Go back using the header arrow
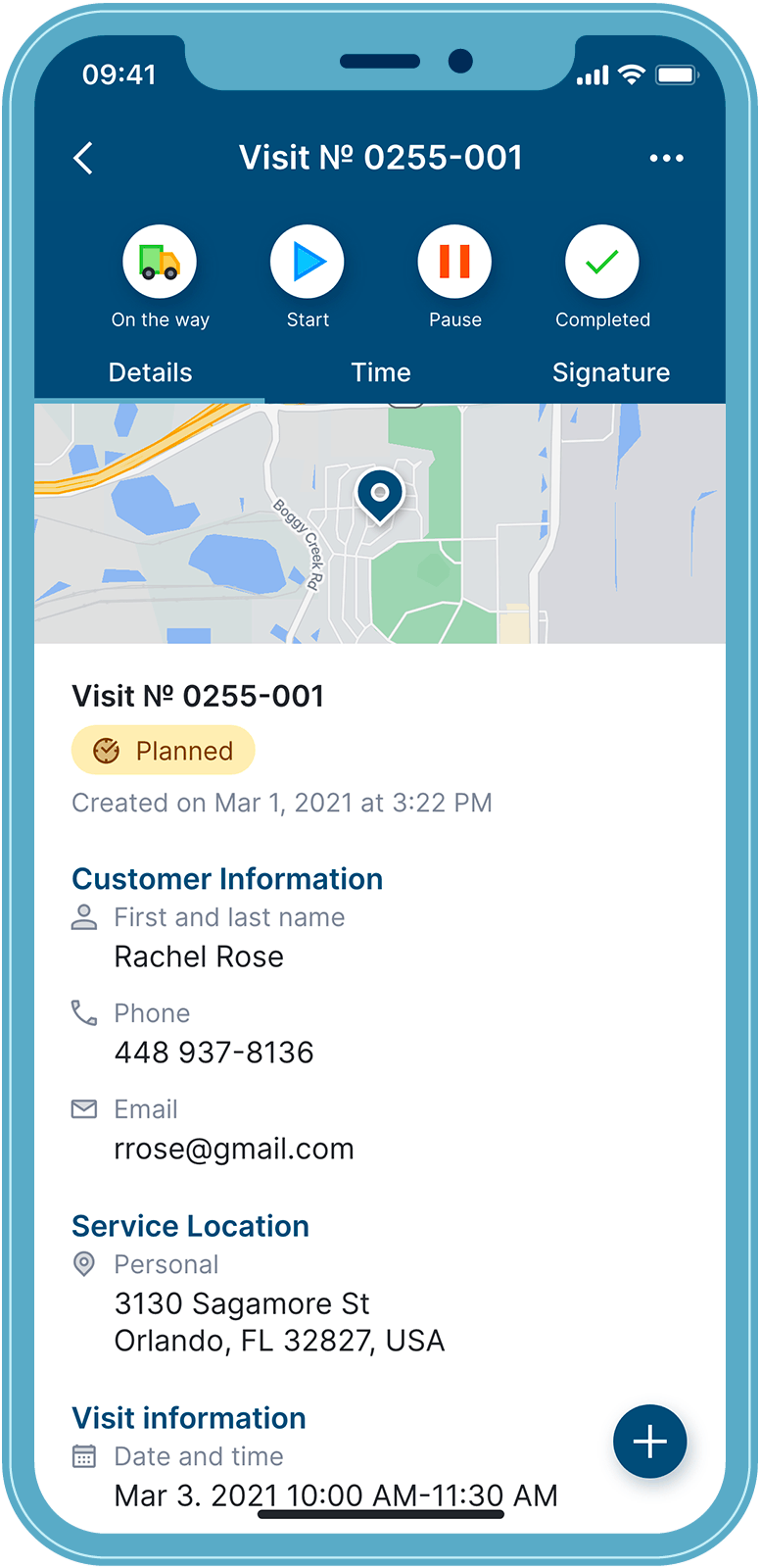The image size is (760, 1568). coord(84,158)
